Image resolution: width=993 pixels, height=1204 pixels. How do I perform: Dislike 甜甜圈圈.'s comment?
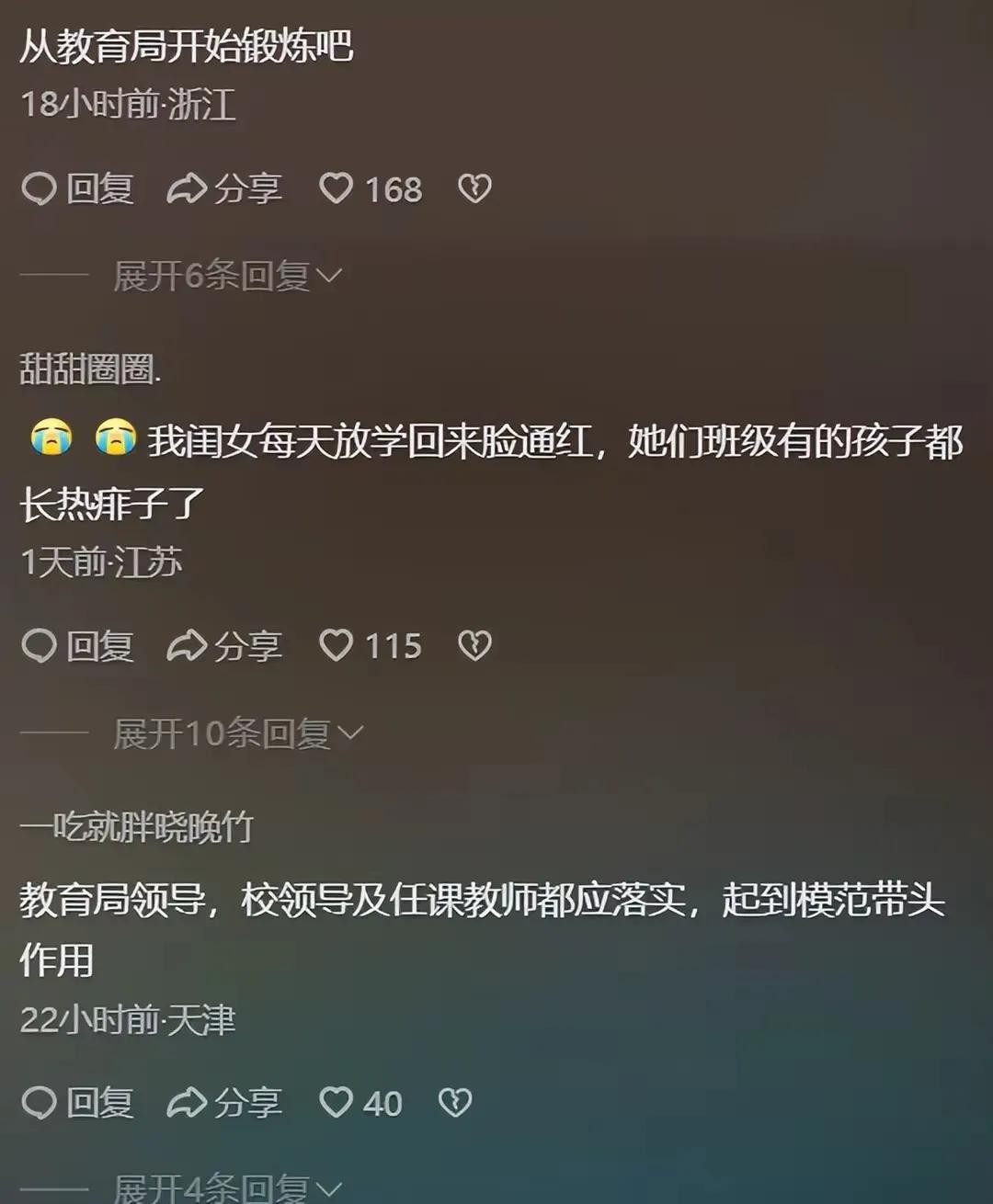(474, 646)
